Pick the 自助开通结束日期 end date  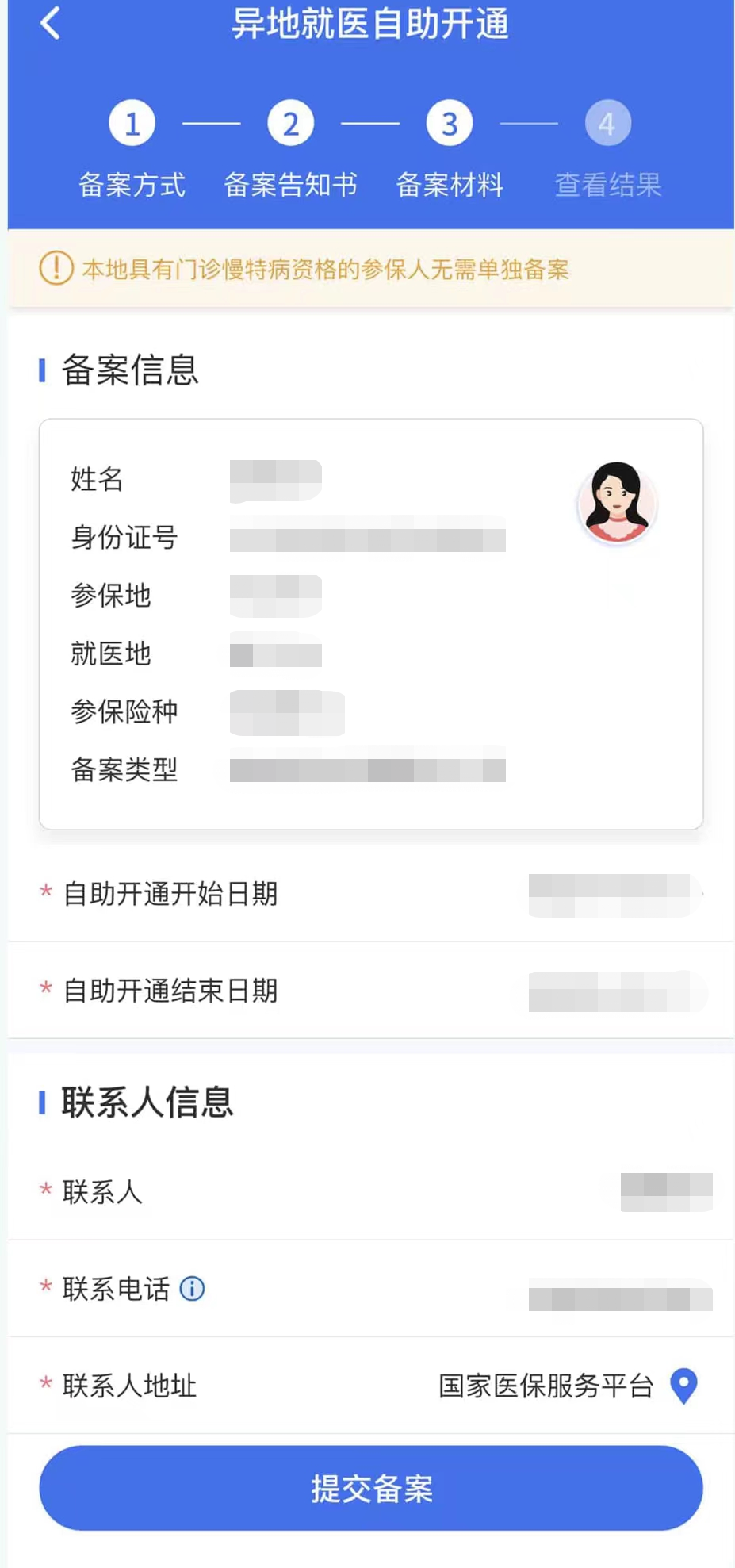[617, 991]
